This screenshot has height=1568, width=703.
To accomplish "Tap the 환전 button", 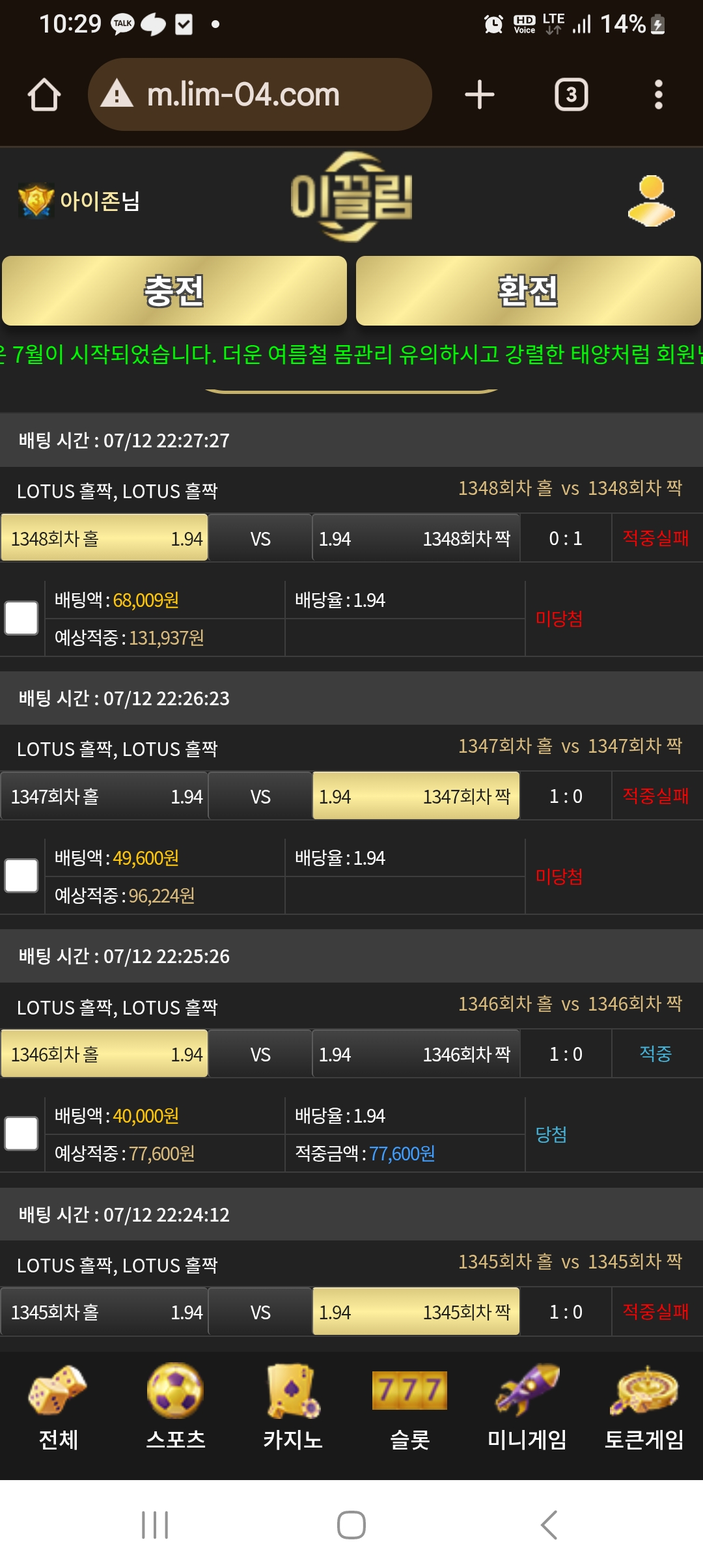I will point(528,290).
